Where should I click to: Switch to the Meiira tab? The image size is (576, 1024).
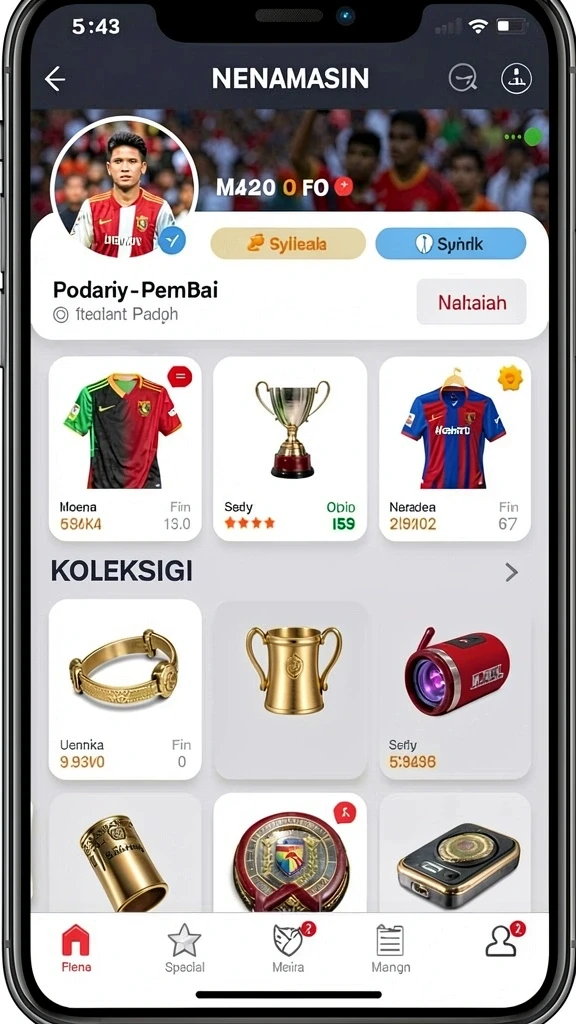click(289, 948)
